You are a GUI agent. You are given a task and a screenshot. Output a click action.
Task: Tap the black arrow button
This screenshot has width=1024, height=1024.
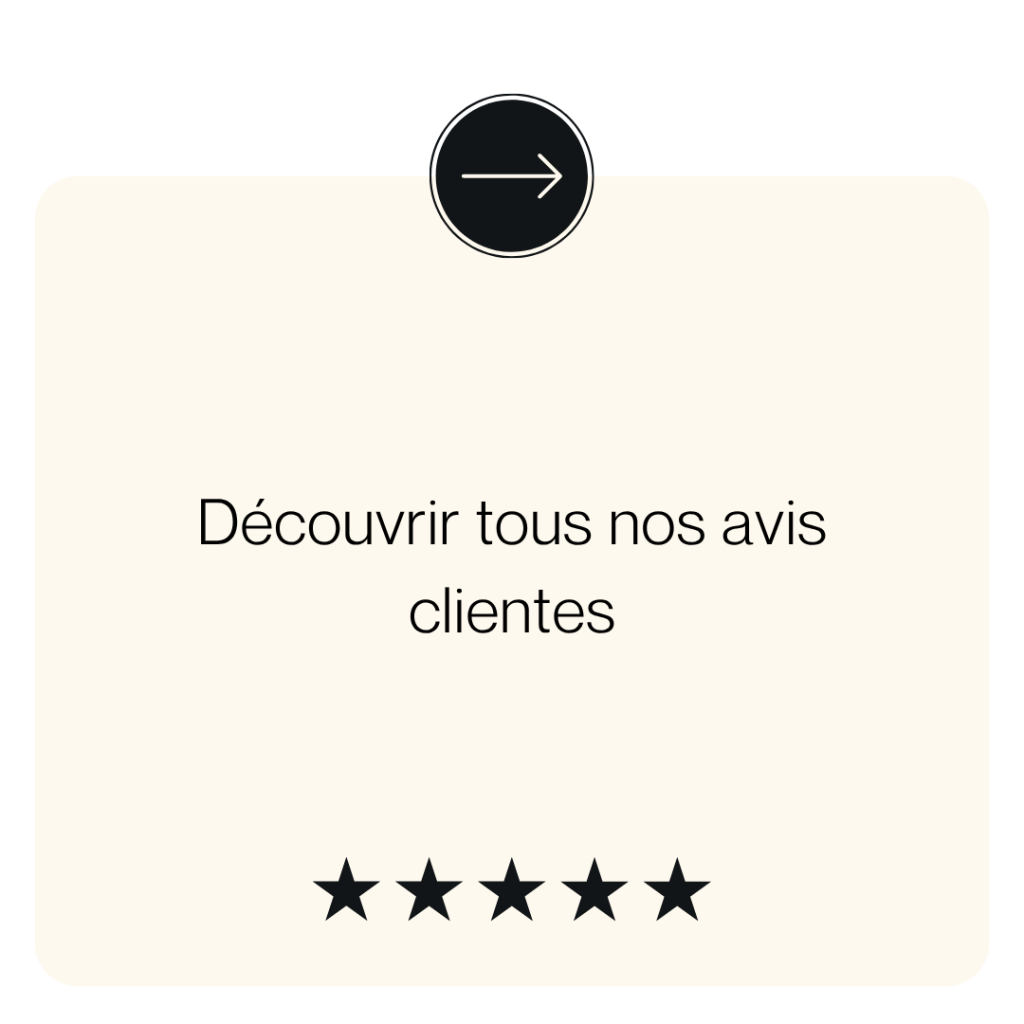pyautogui.click(x=511, y=176)
